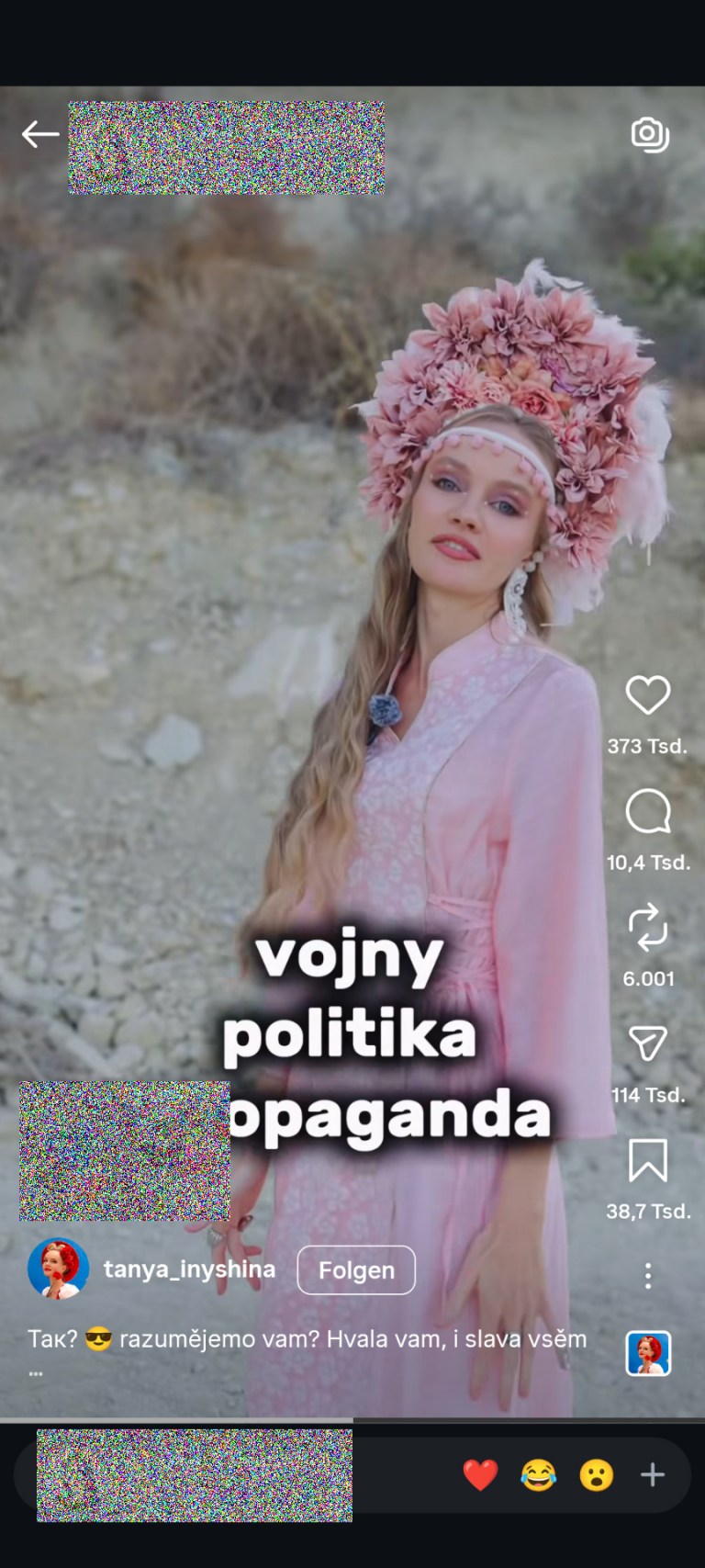Open the three-dot more options menu

648,1275
